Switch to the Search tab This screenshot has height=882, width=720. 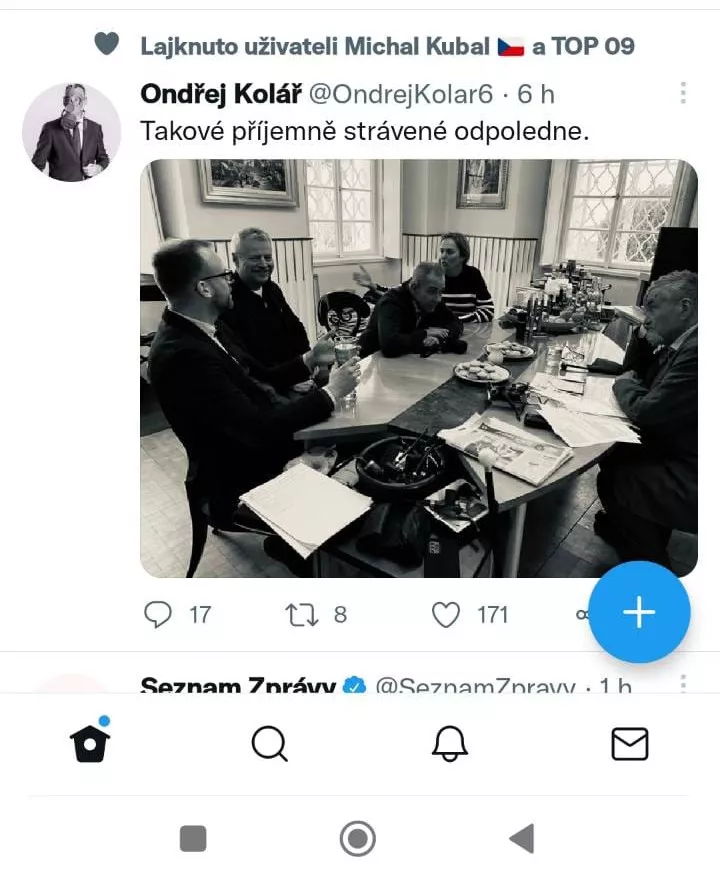[269, 743]
